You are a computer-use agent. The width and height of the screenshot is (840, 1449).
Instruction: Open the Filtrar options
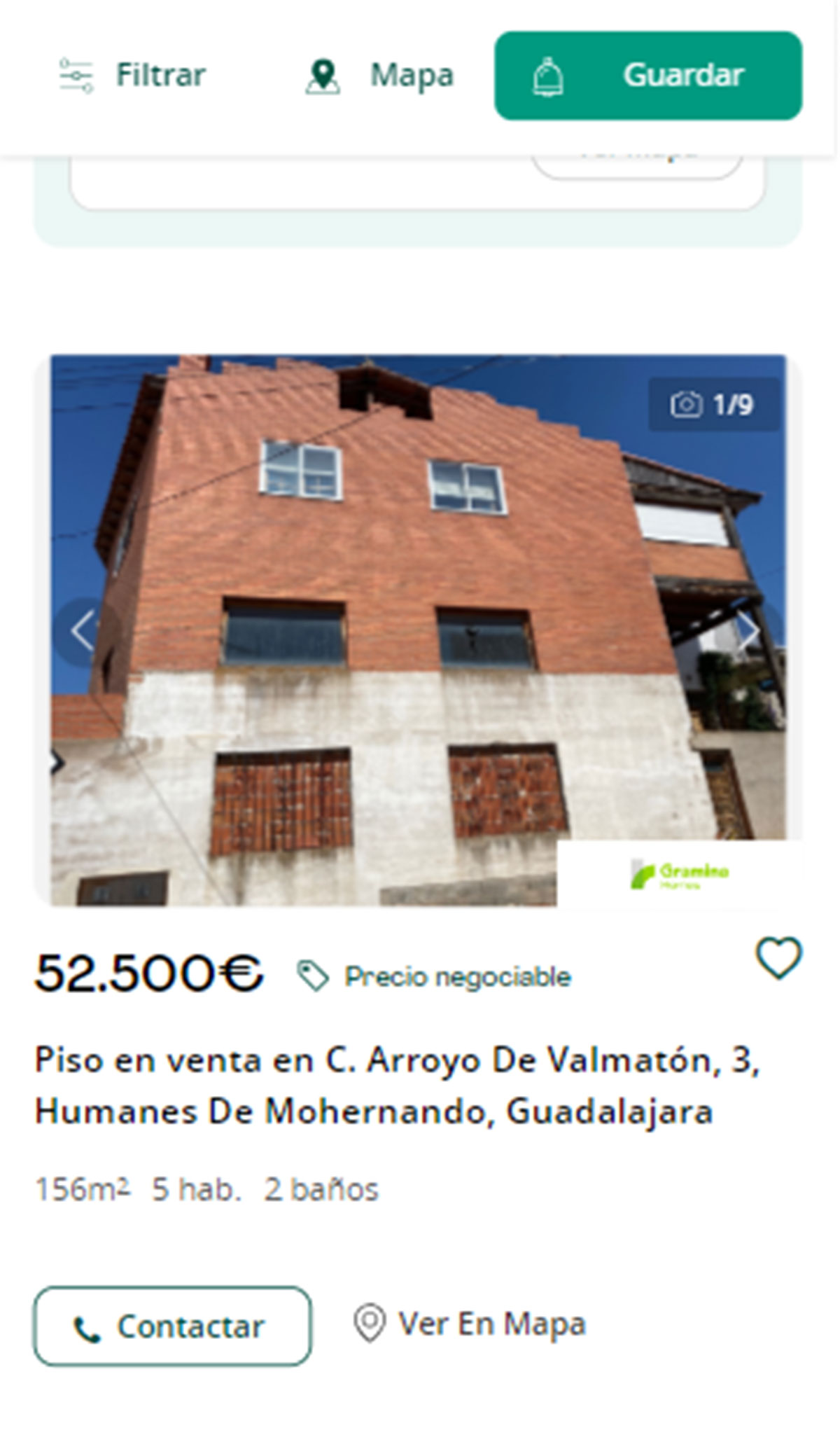pyautogui.click(x=160, y=74)
